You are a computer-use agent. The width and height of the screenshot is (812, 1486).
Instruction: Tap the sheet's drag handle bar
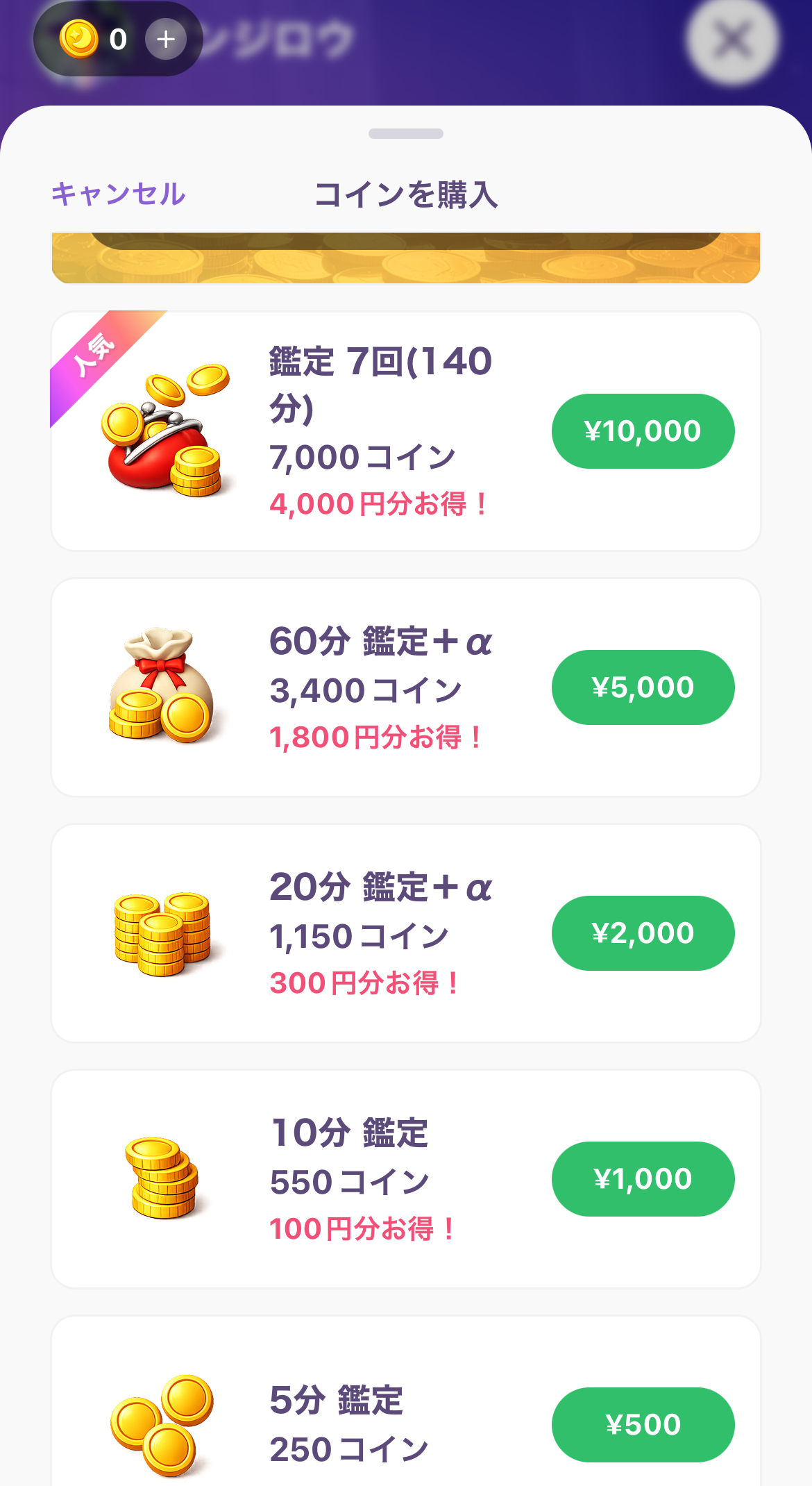point(406,133)
